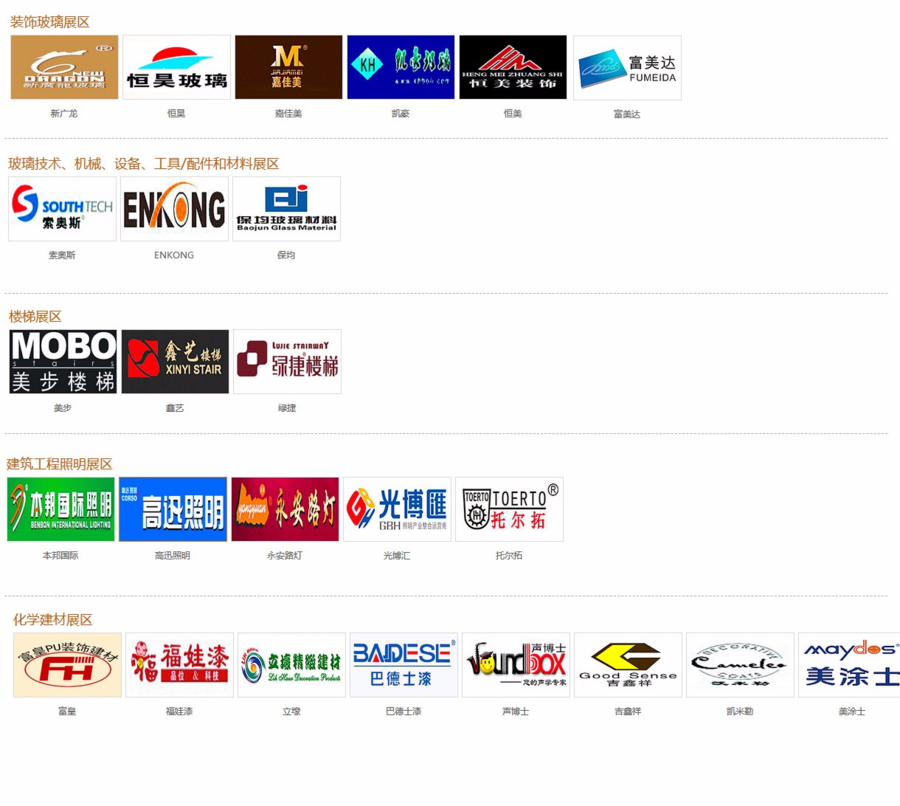Open the 富美达 FUMEIDA tile

(x=627, y=68)
